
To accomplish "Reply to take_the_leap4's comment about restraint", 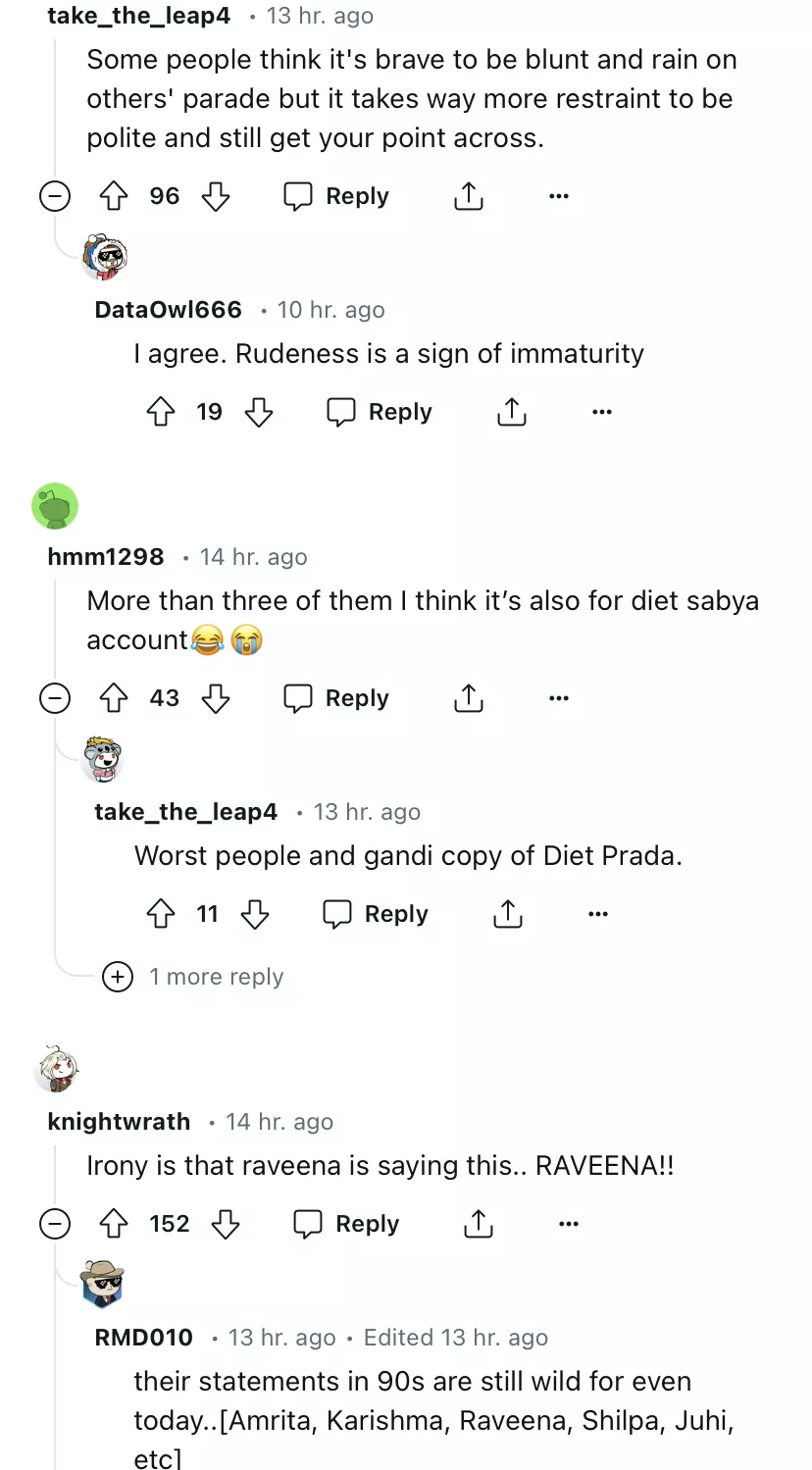I will click(336, 196).
